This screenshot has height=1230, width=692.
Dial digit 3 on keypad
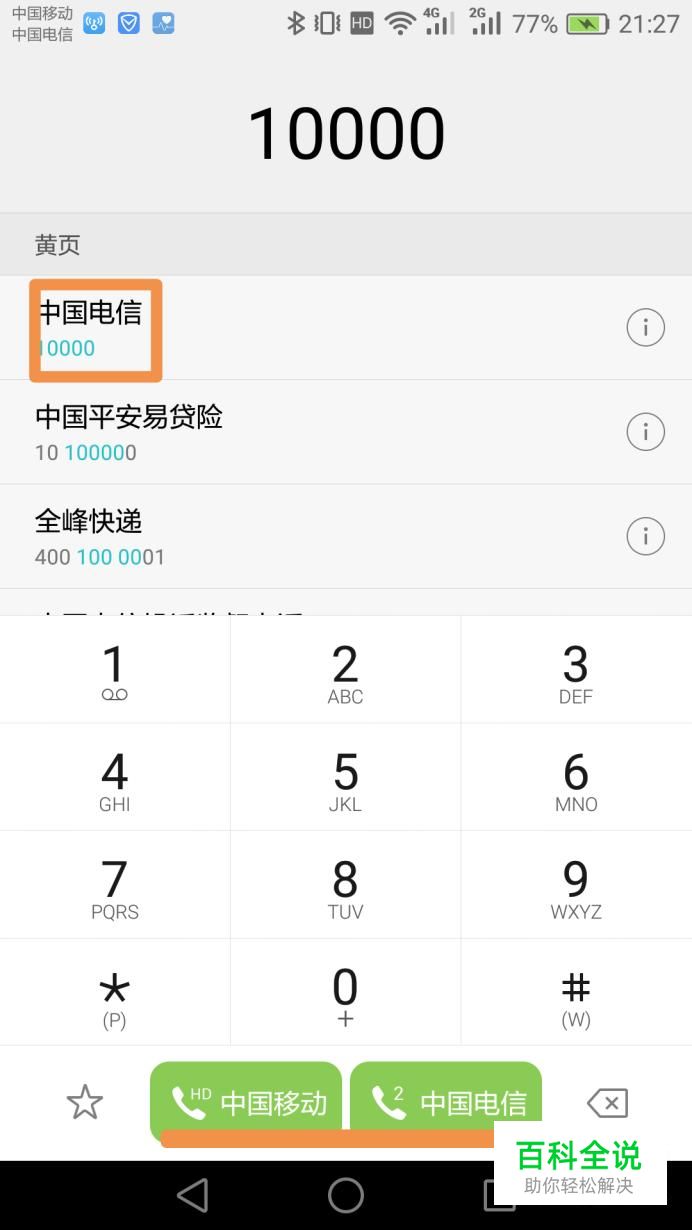click(576, 671)
